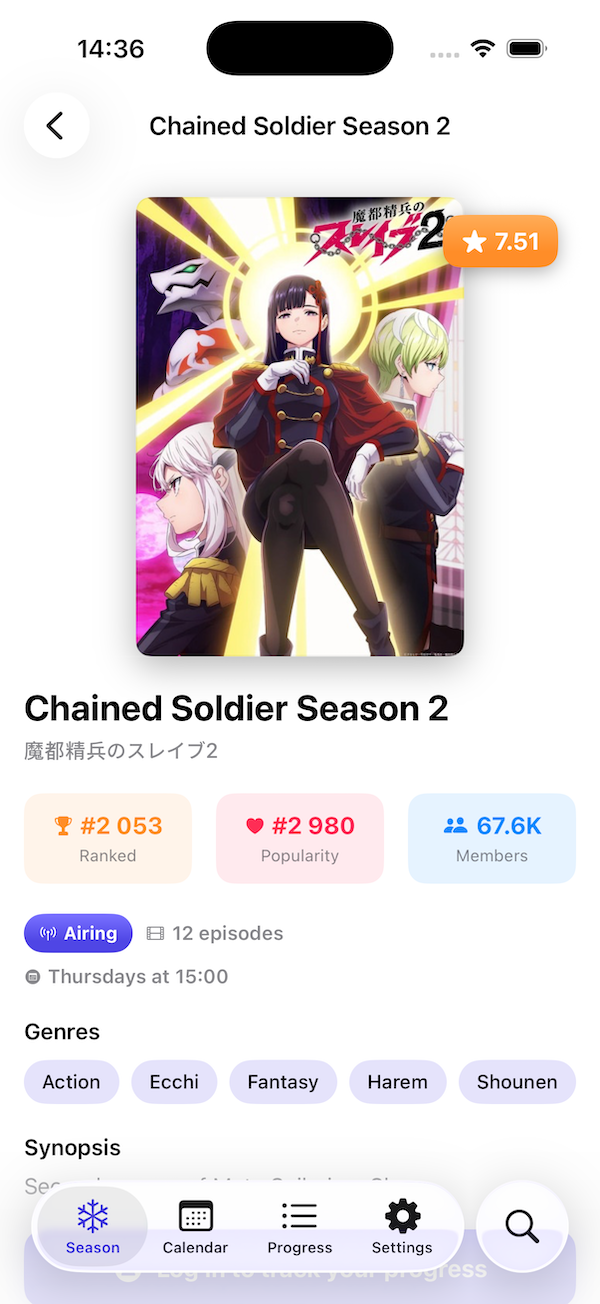Open the Shounen genre chip
Viewport: 600px width, 1304px height.
[x=517, y=1082]
